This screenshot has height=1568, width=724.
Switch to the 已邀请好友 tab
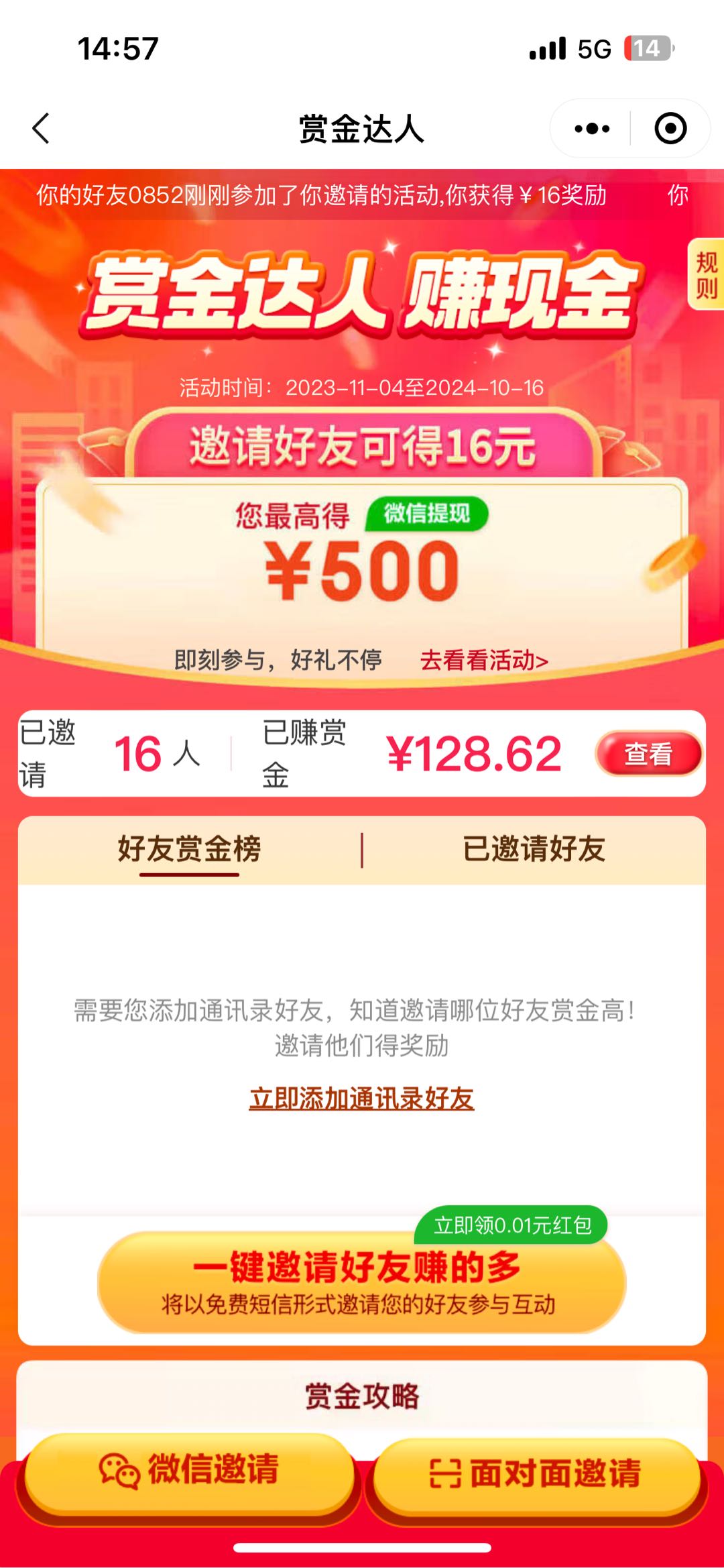(x=534, y=849)
